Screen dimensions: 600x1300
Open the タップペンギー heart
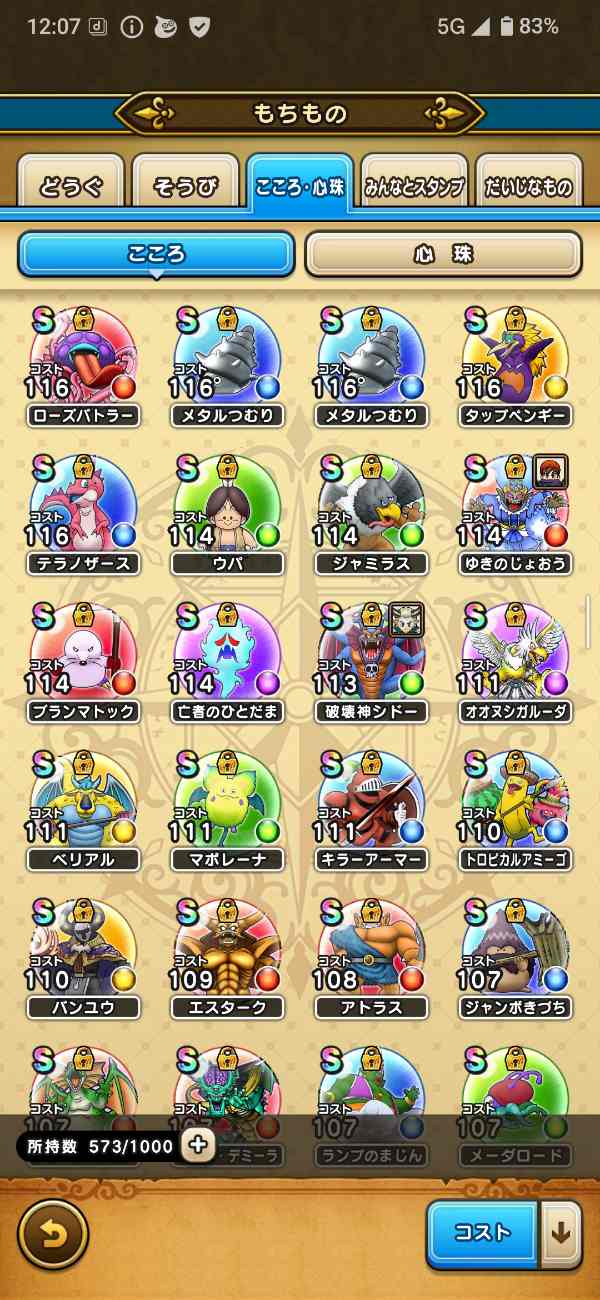516,367
